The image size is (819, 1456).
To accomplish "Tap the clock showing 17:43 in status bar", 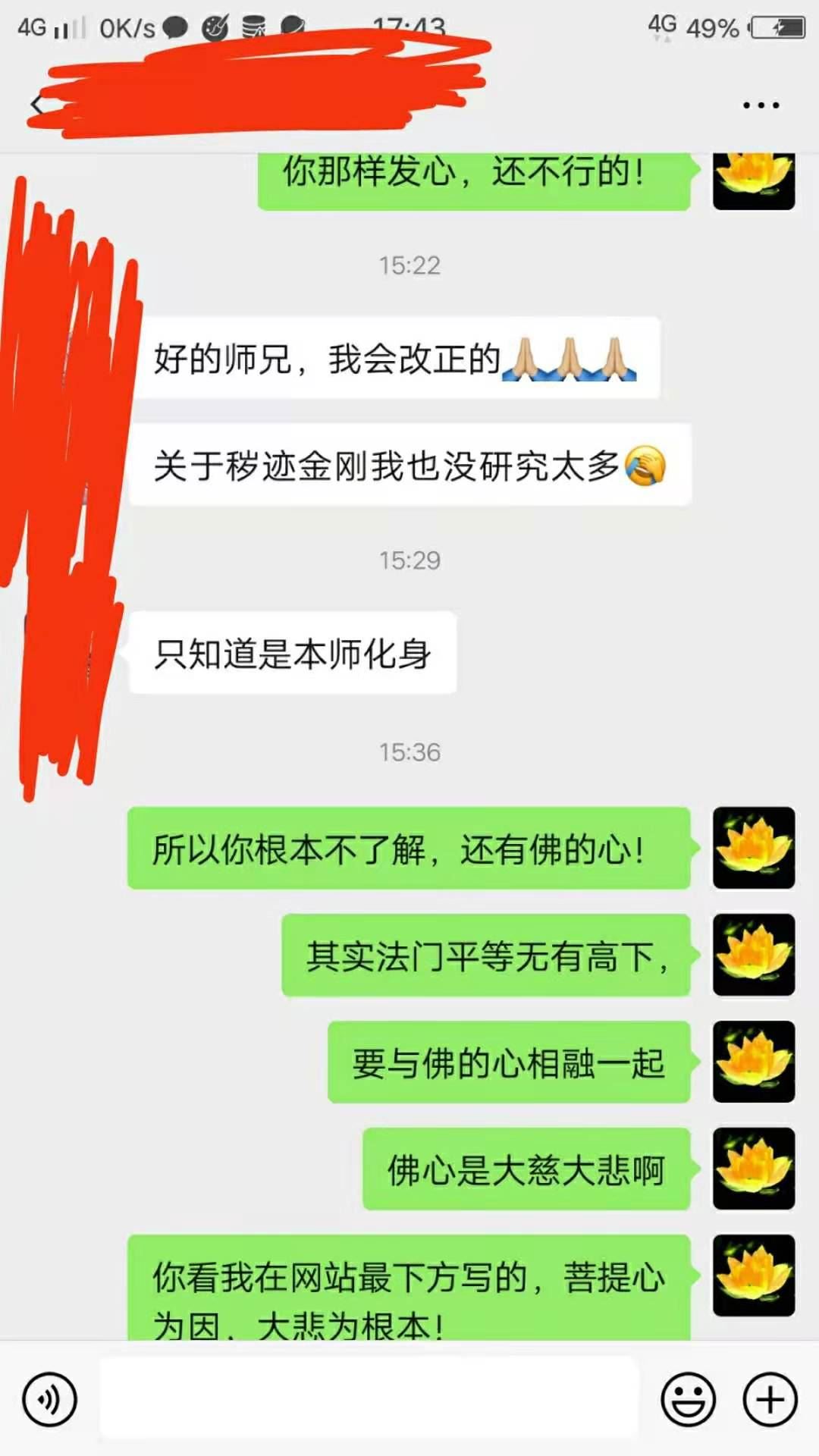I will [409, 23].
